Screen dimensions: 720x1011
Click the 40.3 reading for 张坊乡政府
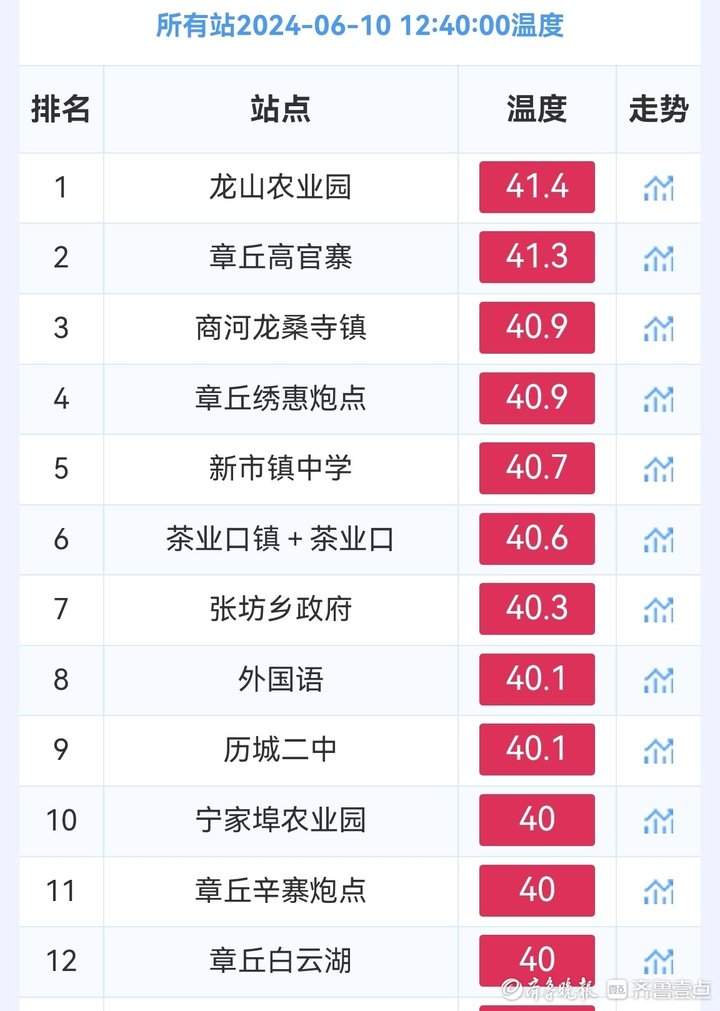[536, 608]
